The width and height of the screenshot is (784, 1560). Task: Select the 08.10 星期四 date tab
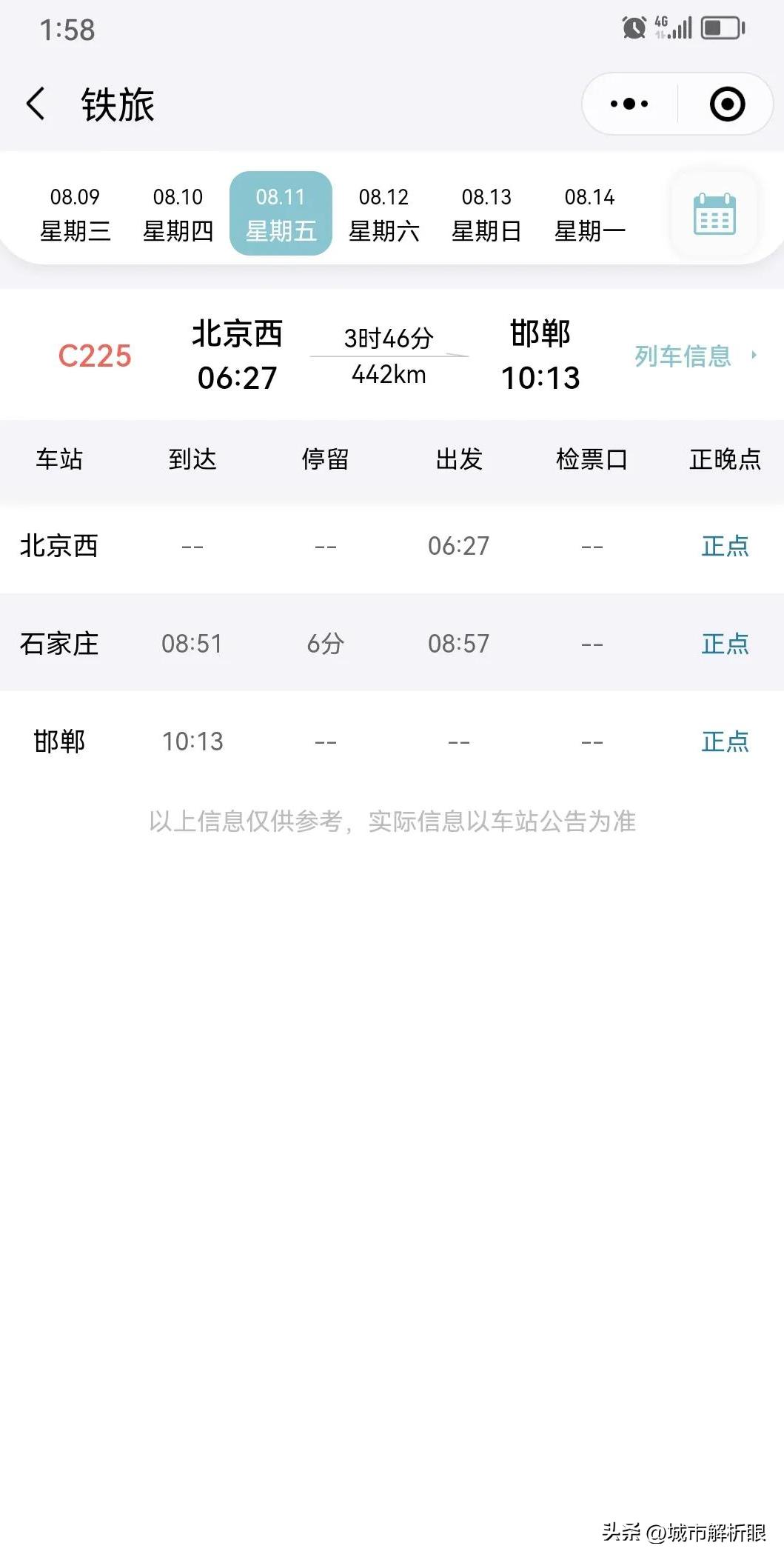click(x=178, y=213)
